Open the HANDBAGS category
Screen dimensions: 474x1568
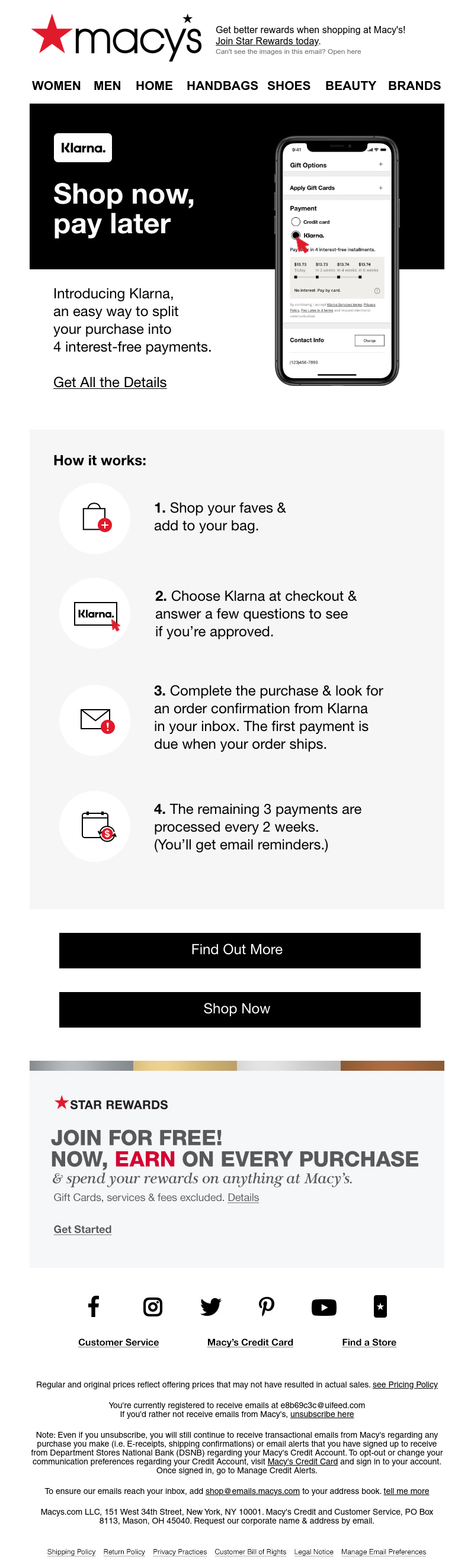click(222, 86)
